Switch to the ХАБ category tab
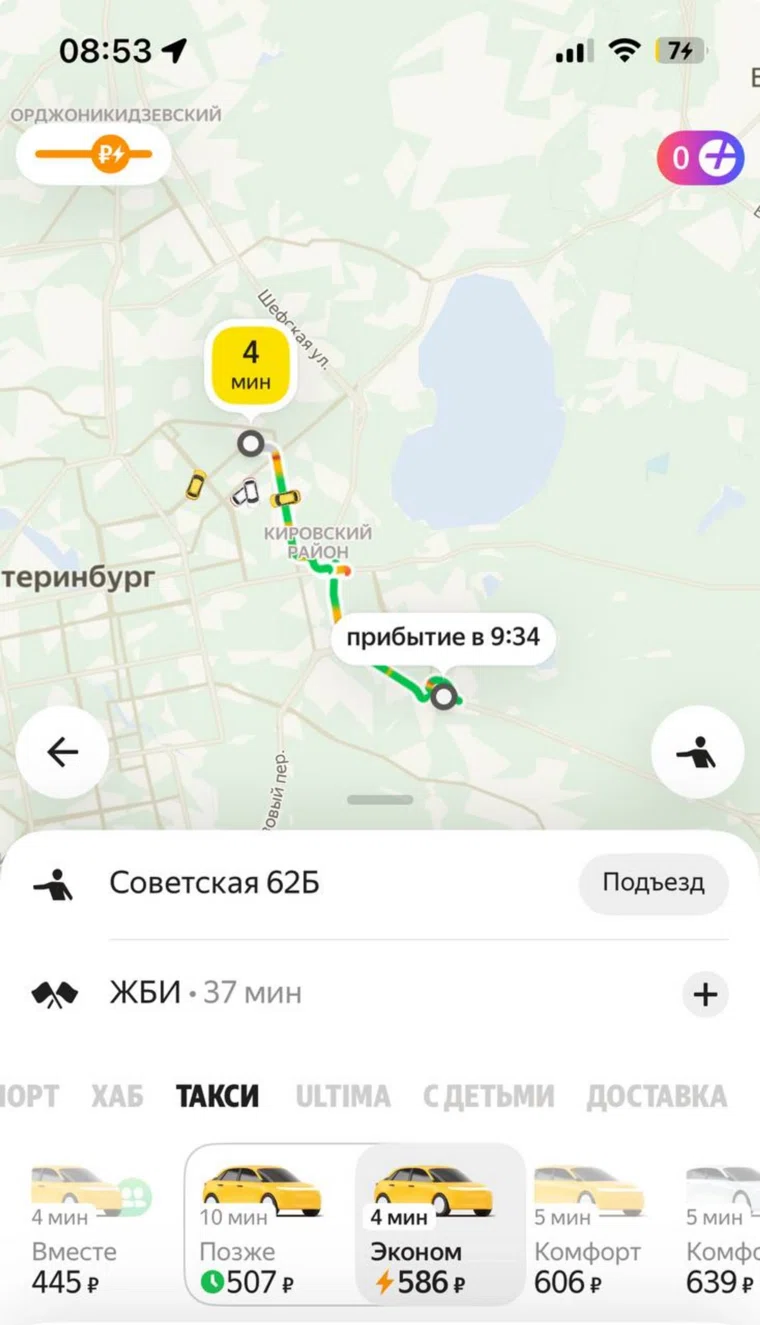Viewport: 760px width, 1325px height. 117,1096
